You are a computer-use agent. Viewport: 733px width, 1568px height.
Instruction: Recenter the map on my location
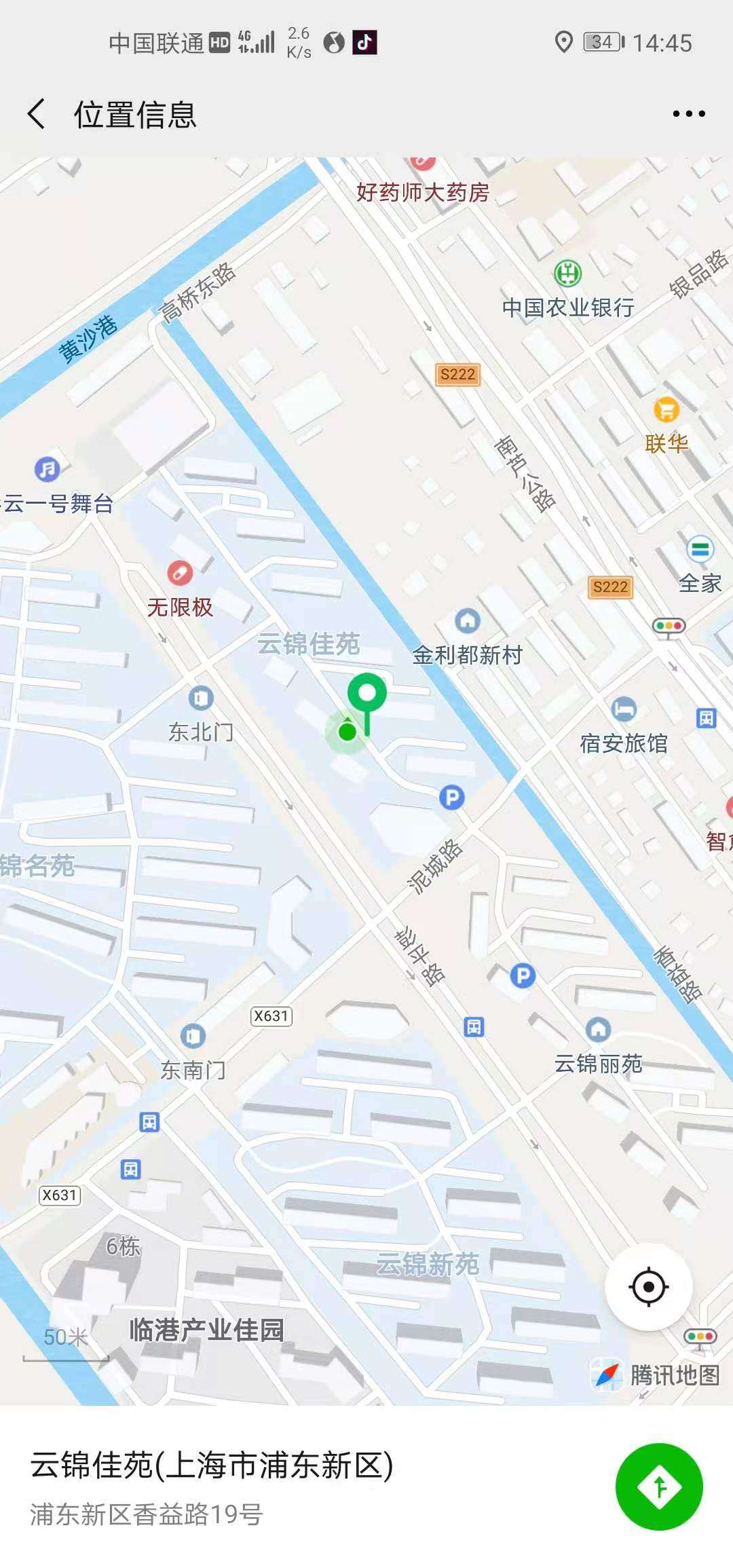point(648,1286)
